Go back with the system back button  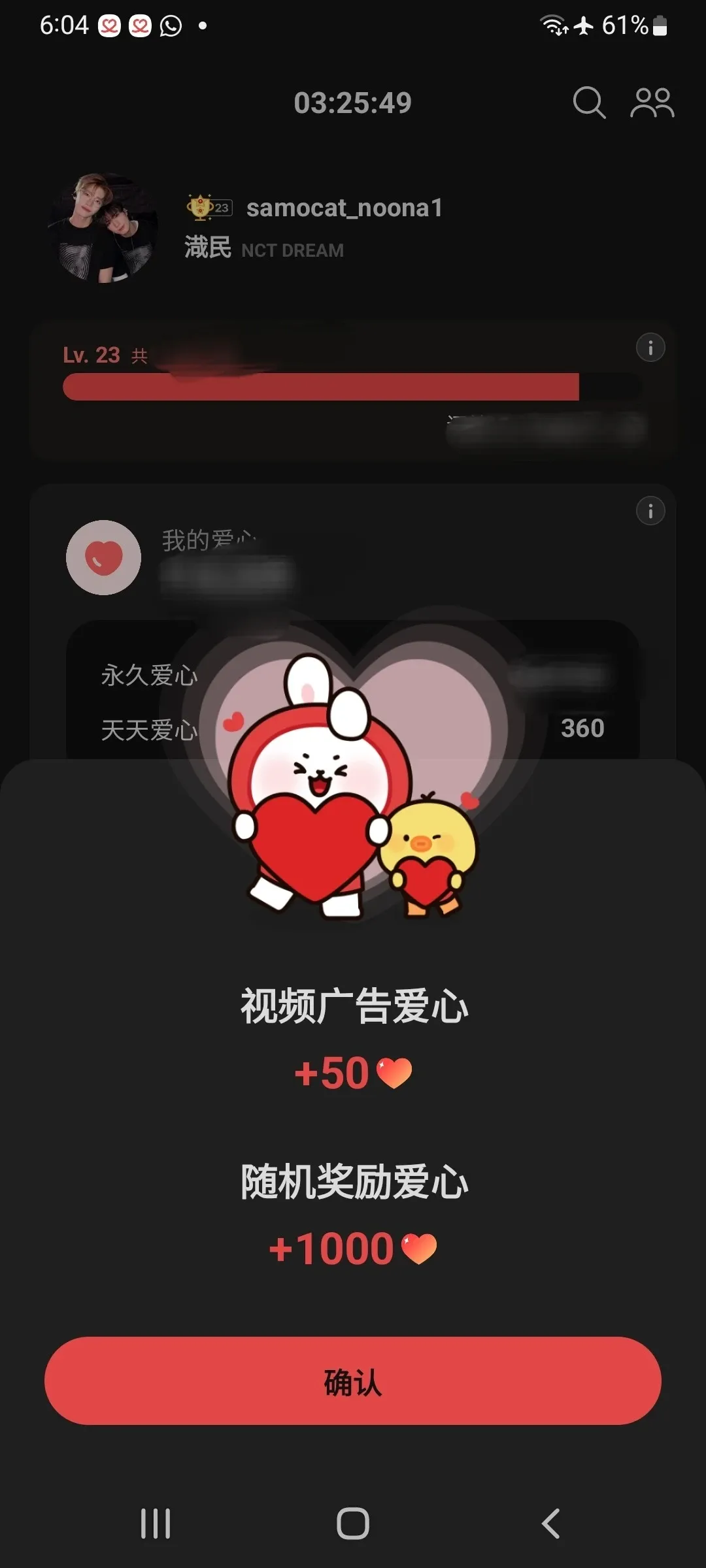tap(551, 1524)
